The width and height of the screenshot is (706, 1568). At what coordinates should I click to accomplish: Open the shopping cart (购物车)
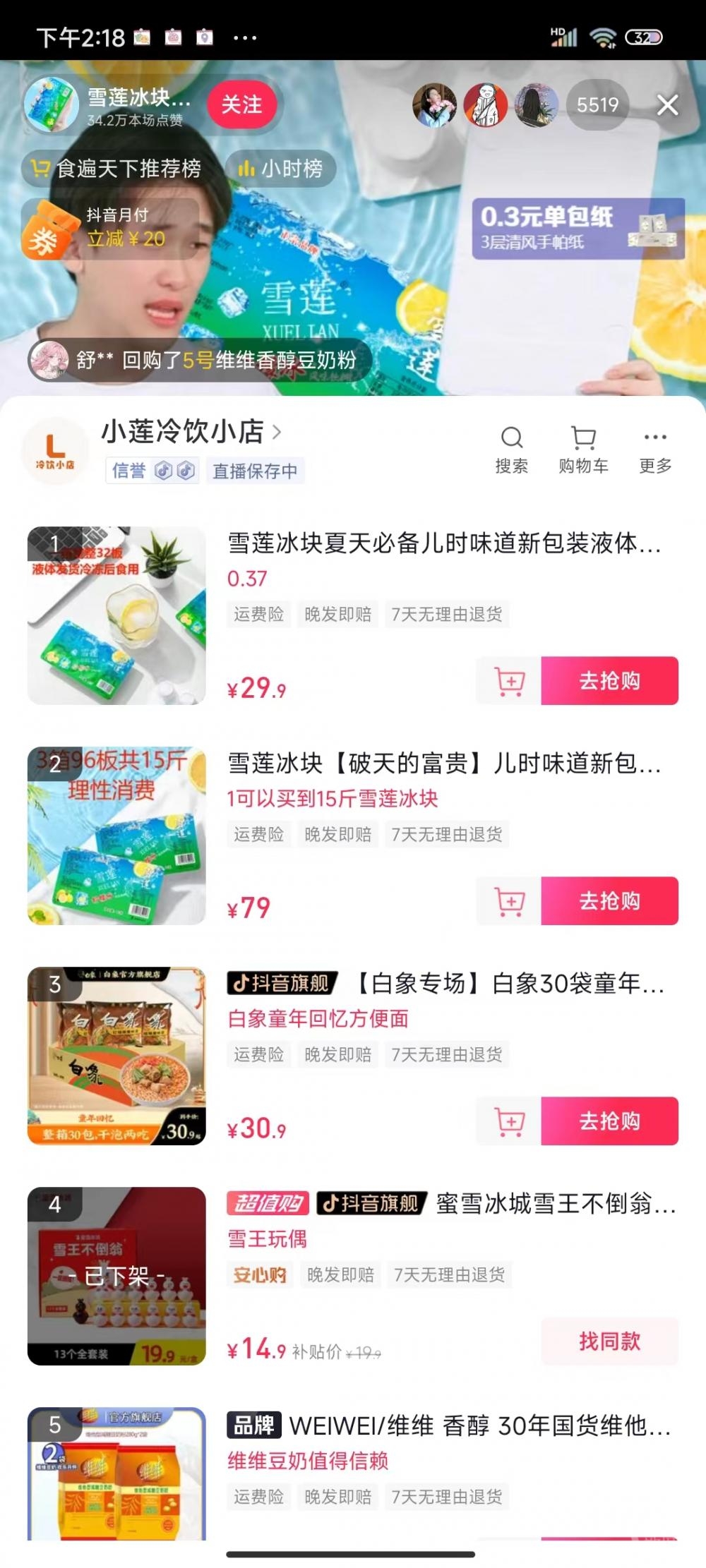(x=583, y=448)
